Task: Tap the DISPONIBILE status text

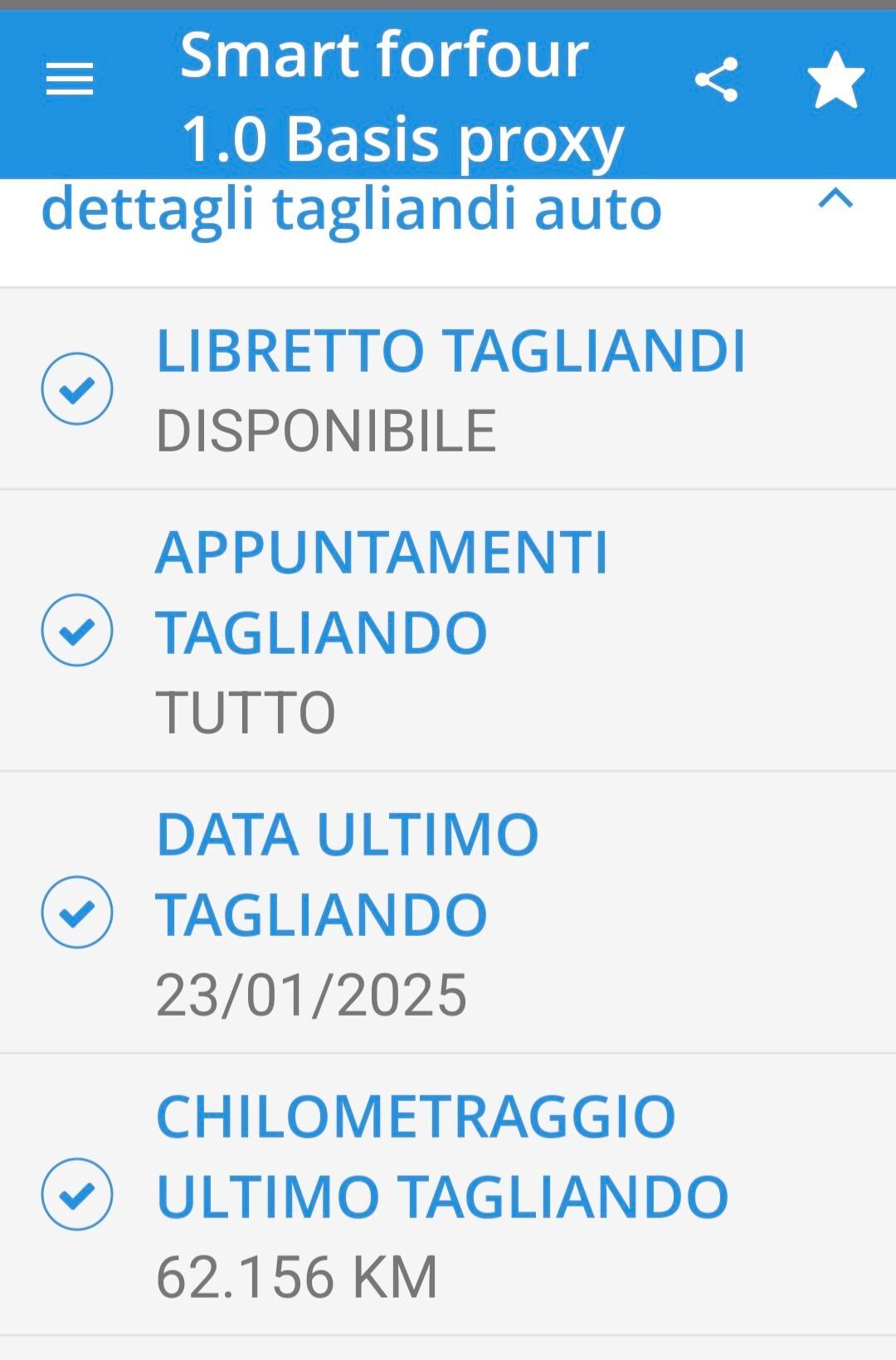Action: [328, 428]
